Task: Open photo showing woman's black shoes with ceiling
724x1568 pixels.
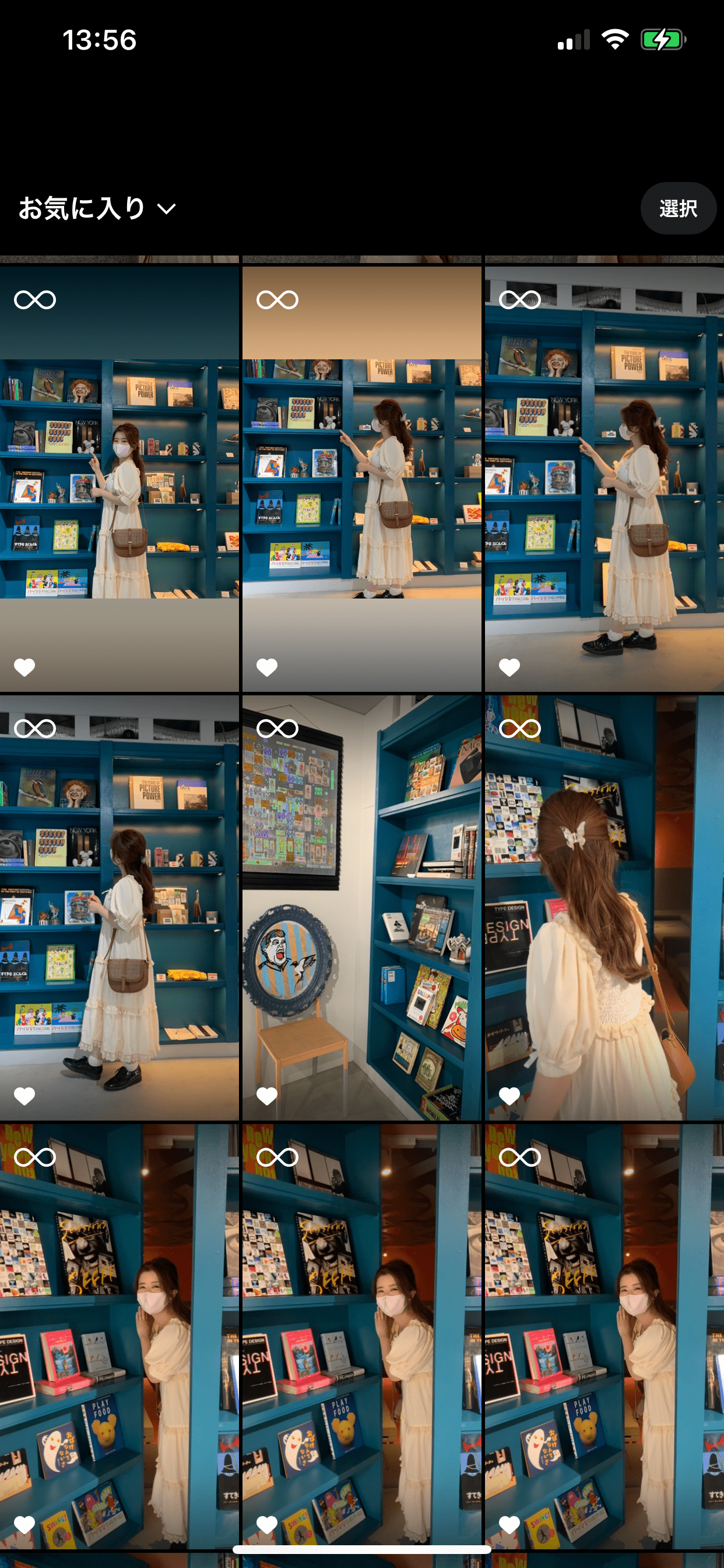Action: pos(603,479)
